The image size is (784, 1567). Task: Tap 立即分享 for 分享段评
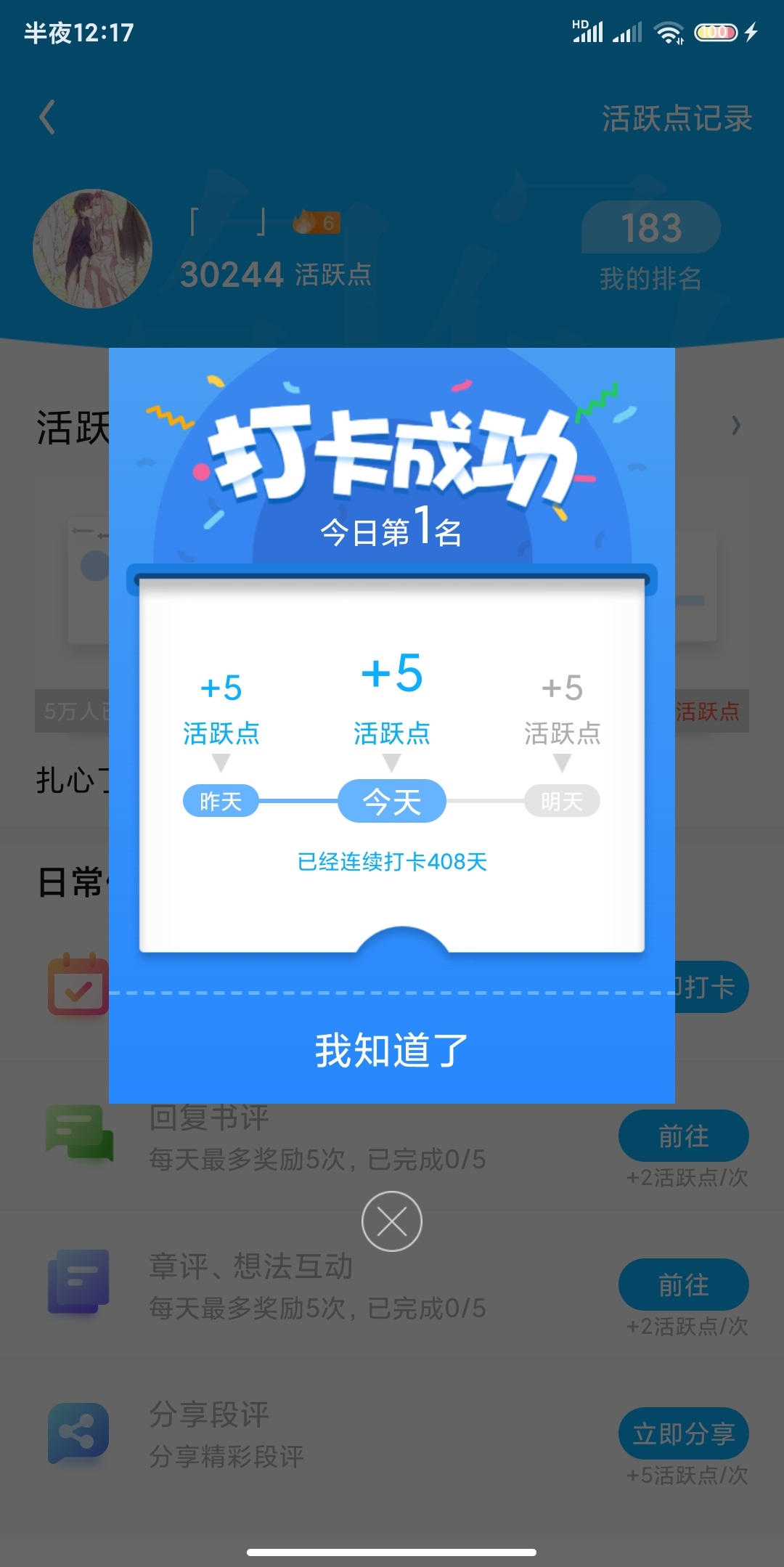[682, 1434]
